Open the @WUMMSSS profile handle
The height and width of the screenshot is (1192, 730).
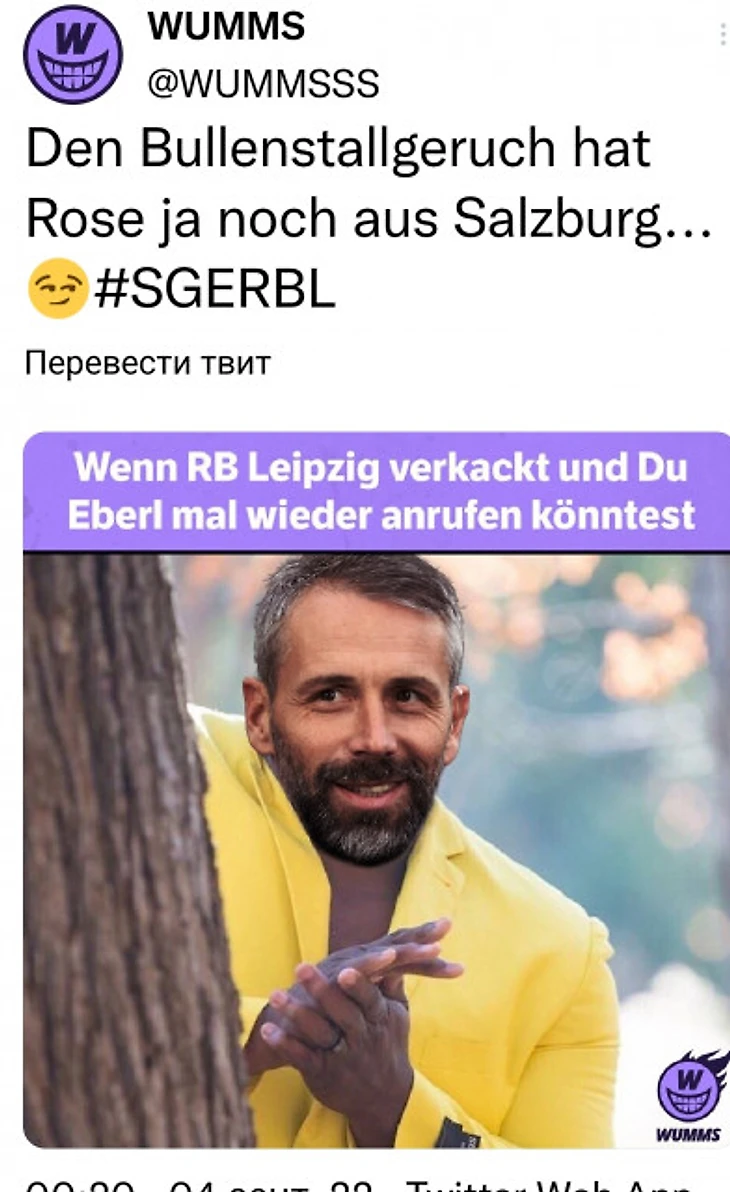(263, 83)
